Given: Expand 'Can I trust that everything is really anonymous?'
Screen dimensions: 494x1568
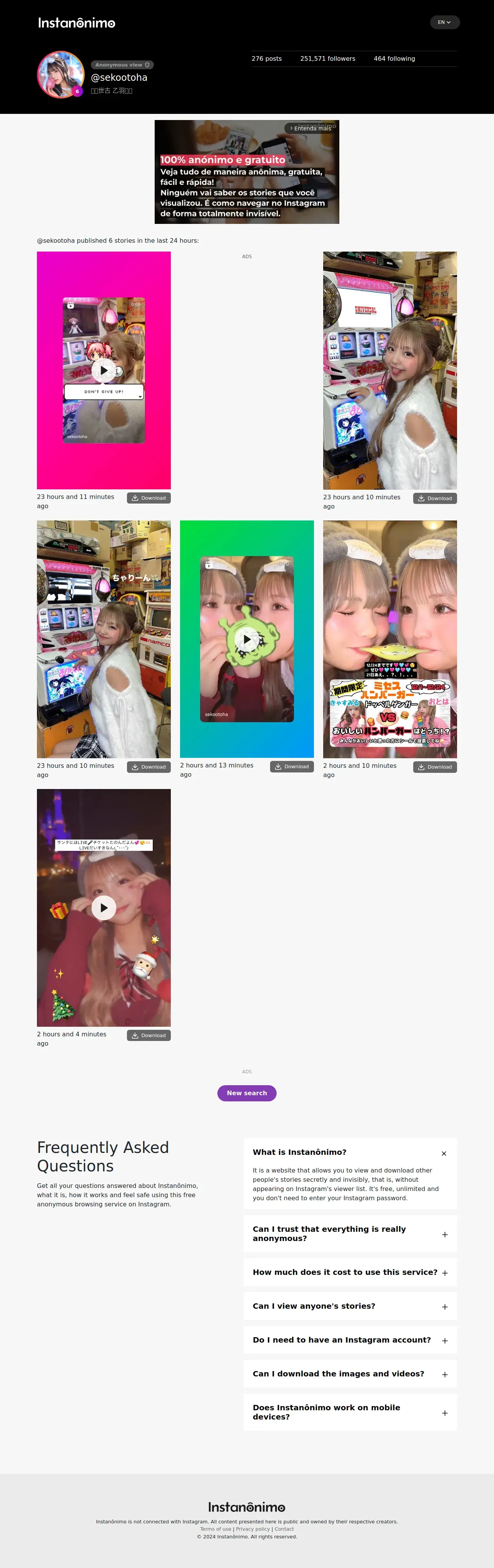Looking at the screenshot, I should [x=445, y=1234].
